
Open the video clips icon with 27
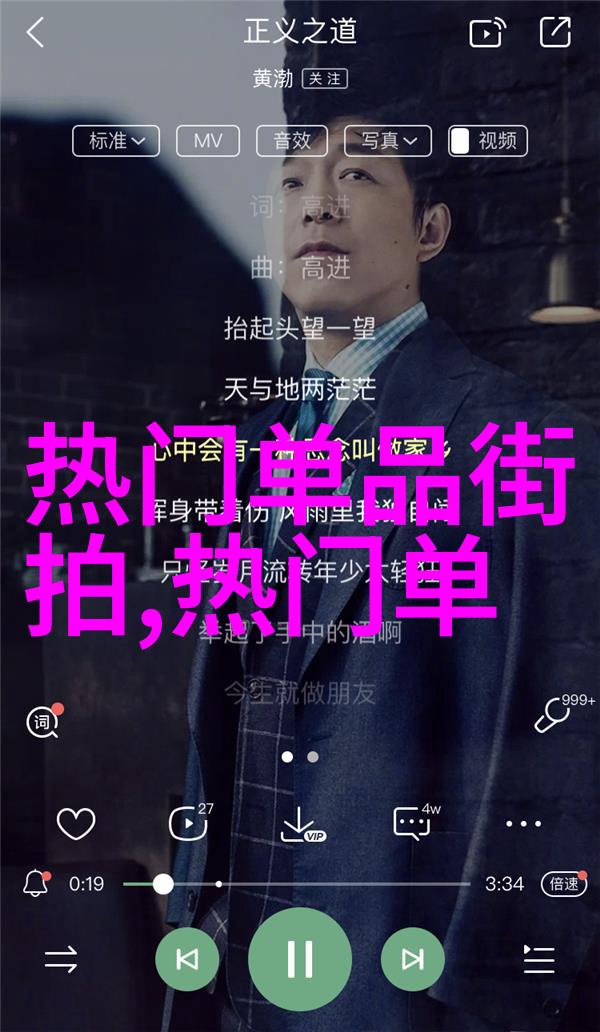coord(187,823)
